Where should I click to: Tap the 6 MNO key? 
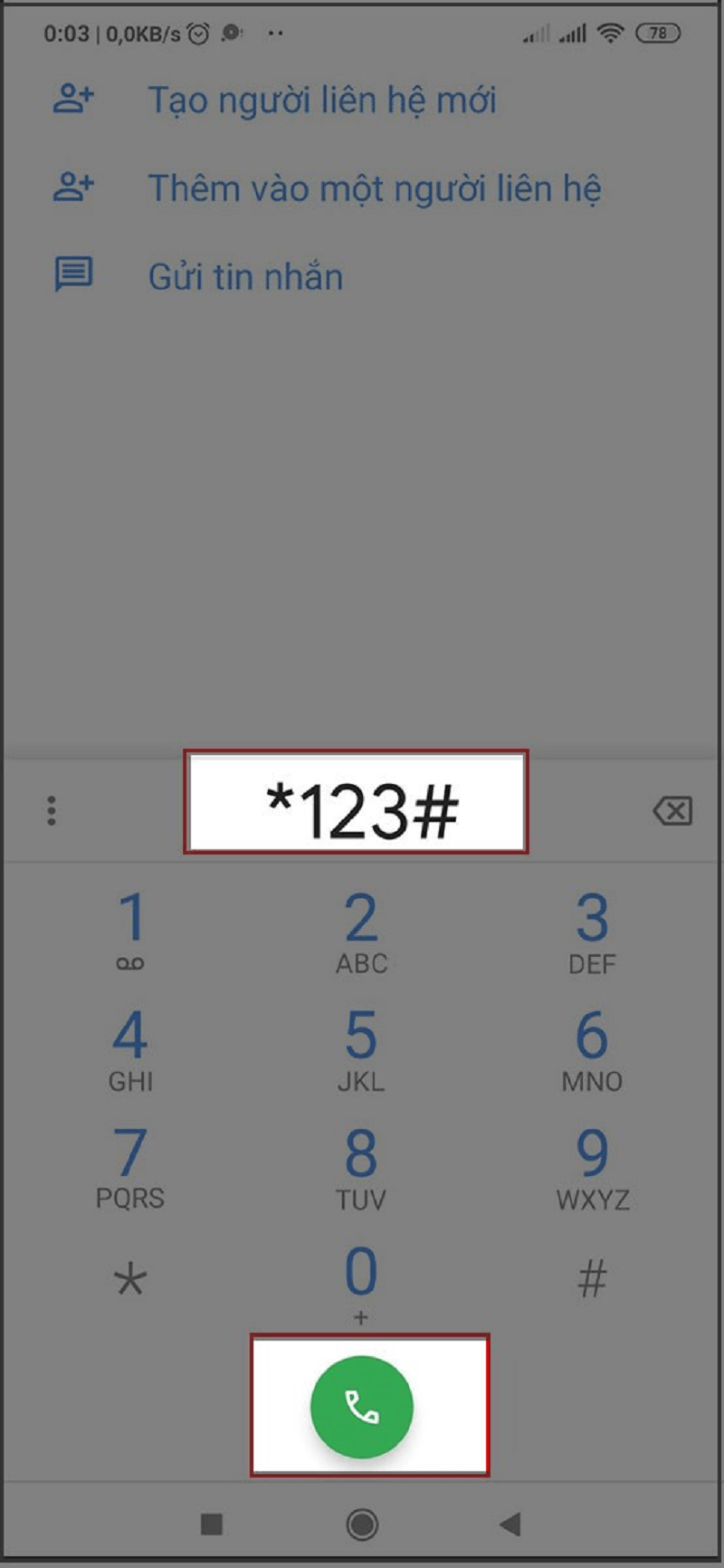(x=592, y=1048)
